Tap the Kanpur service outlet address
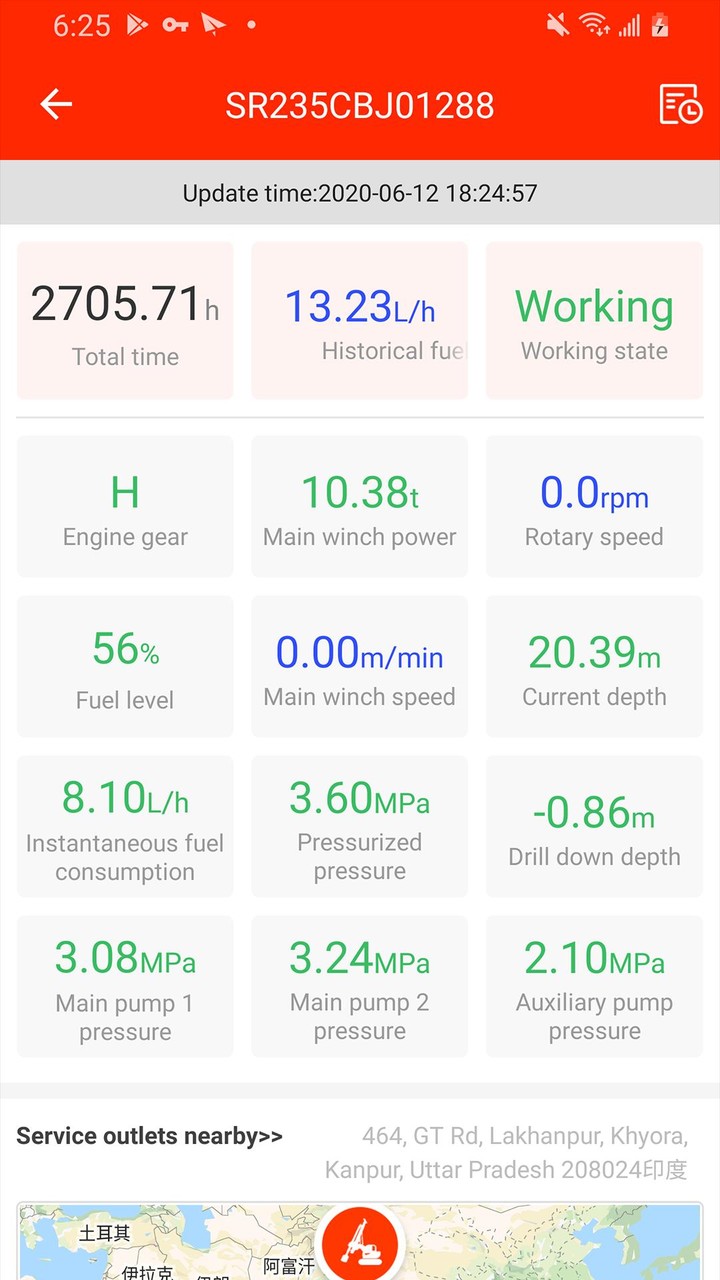This screenshot has height=1280, width=720. pos(505,1152)
